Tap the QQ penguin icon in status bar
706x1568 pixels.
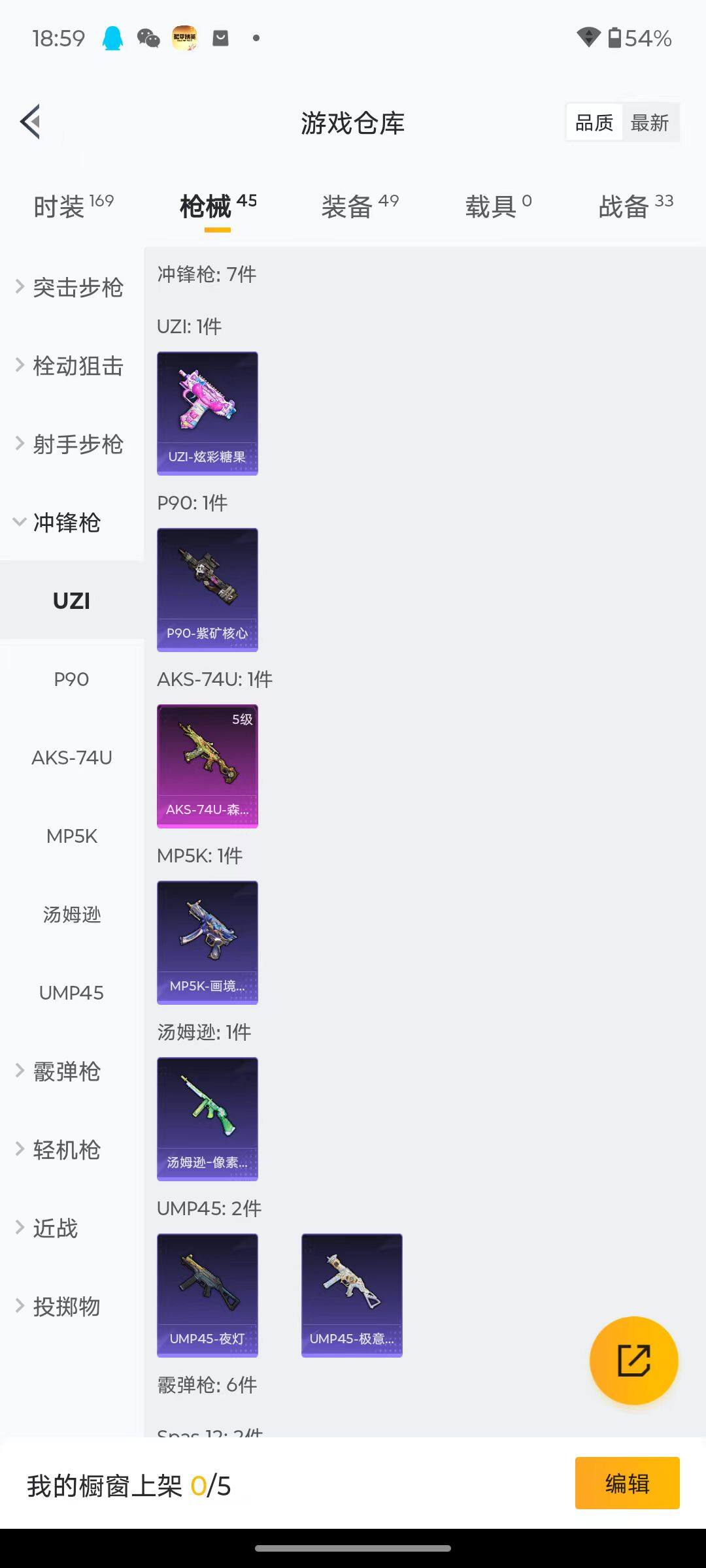click(x=112, y=38)
